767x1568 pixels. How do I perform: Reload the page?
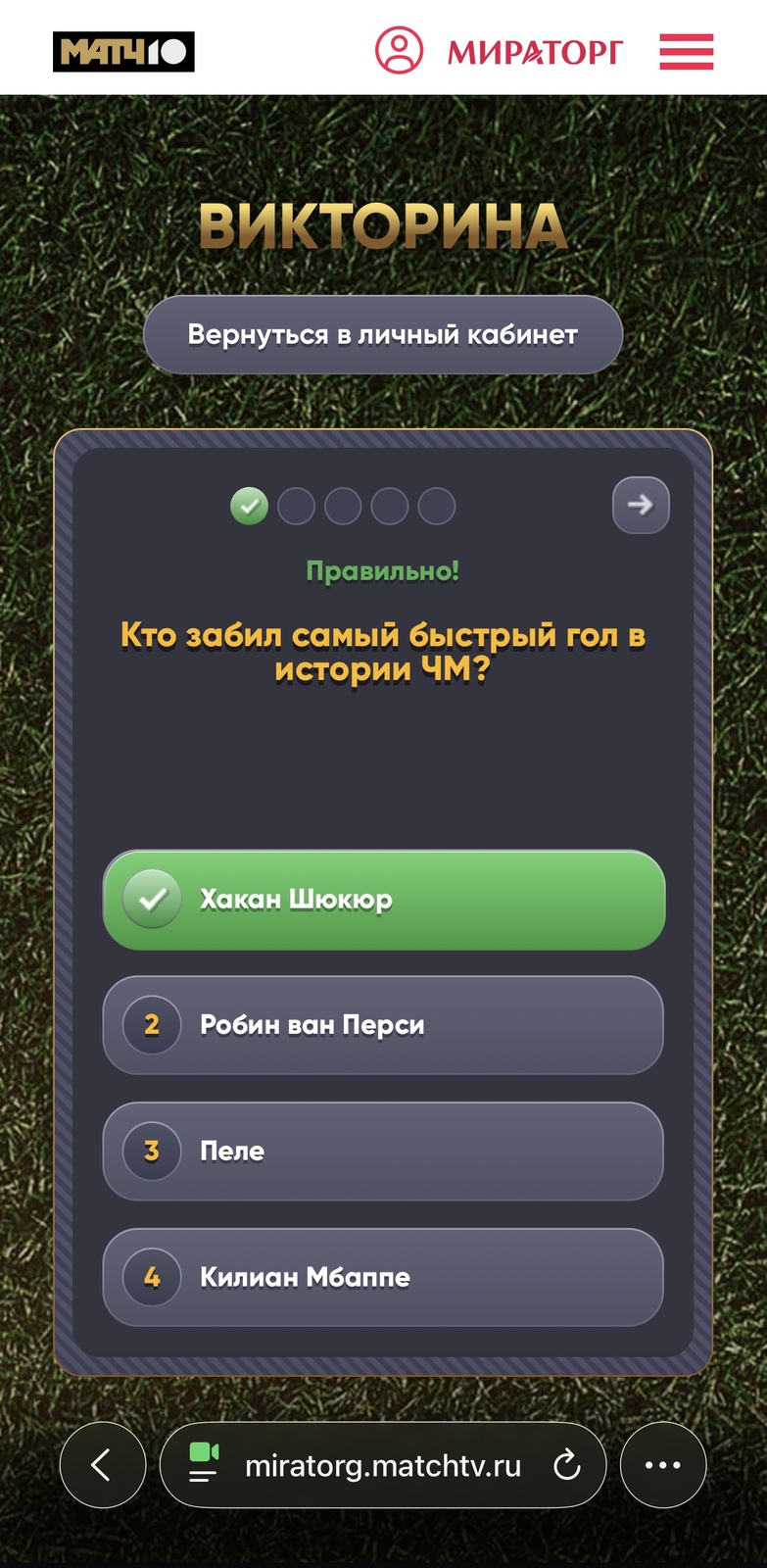point(567,1466)
